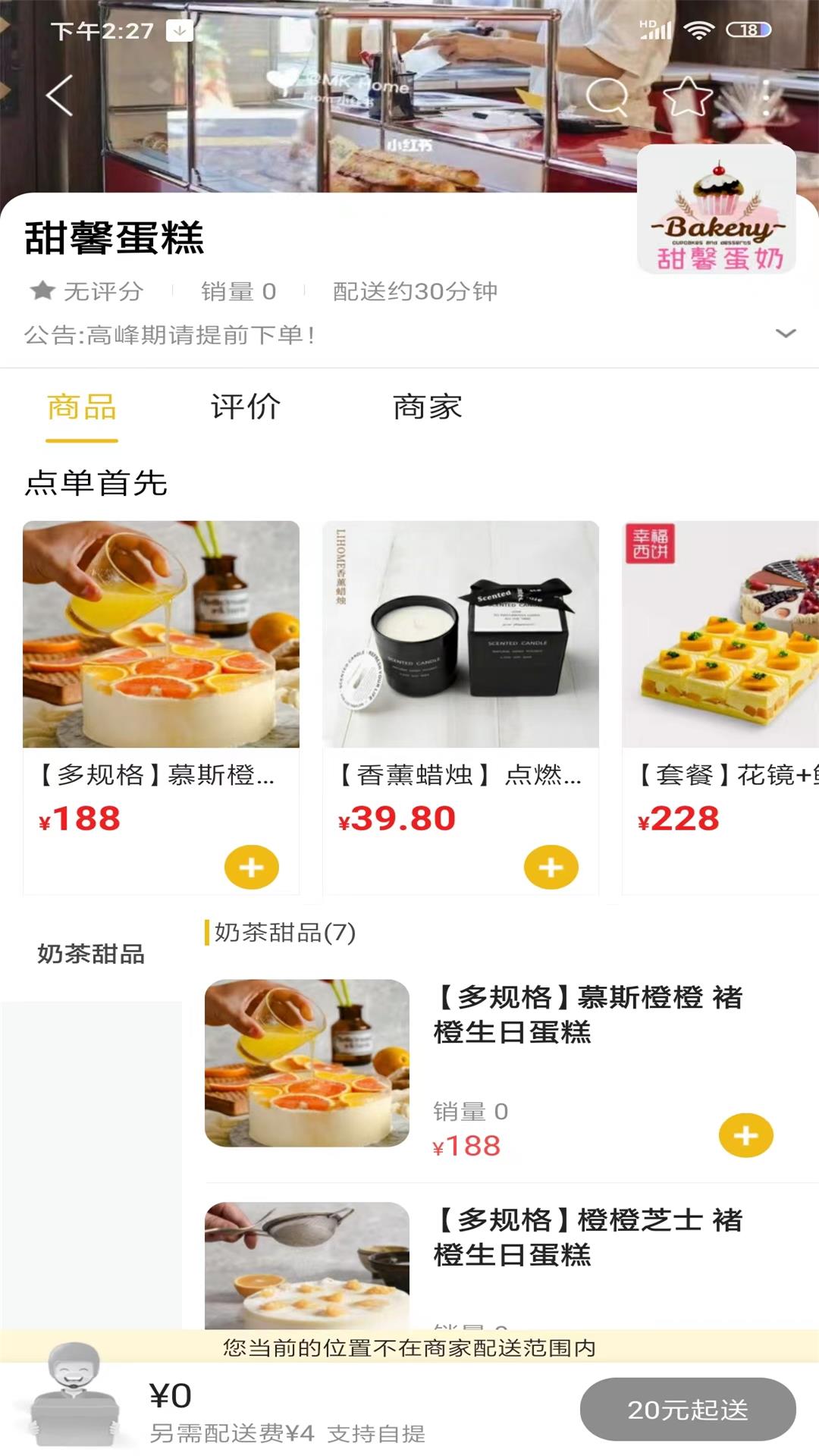
Task: Open the 套餐 花镜 ¥228 product card
Action: coord(720,667)
